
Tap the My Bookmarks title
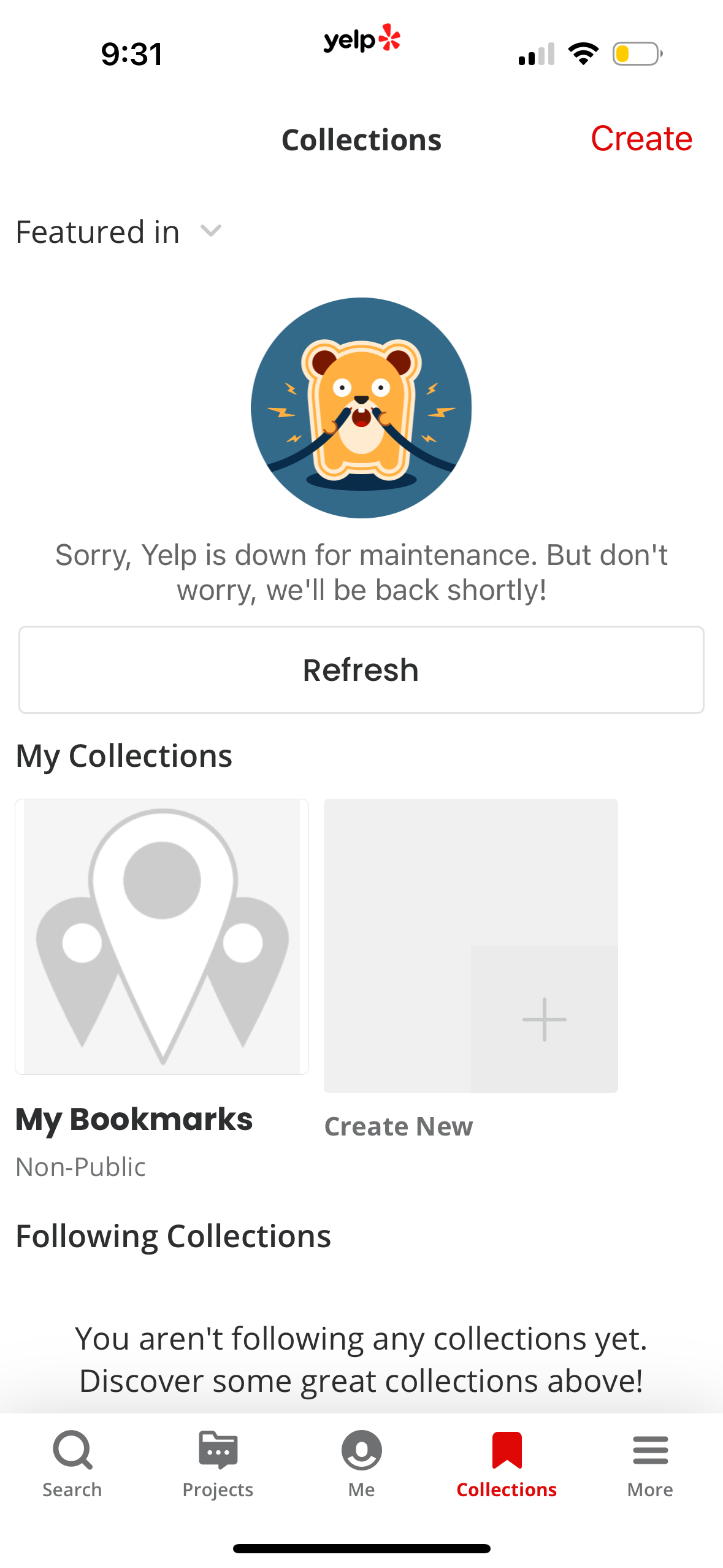coord(134,1119)
